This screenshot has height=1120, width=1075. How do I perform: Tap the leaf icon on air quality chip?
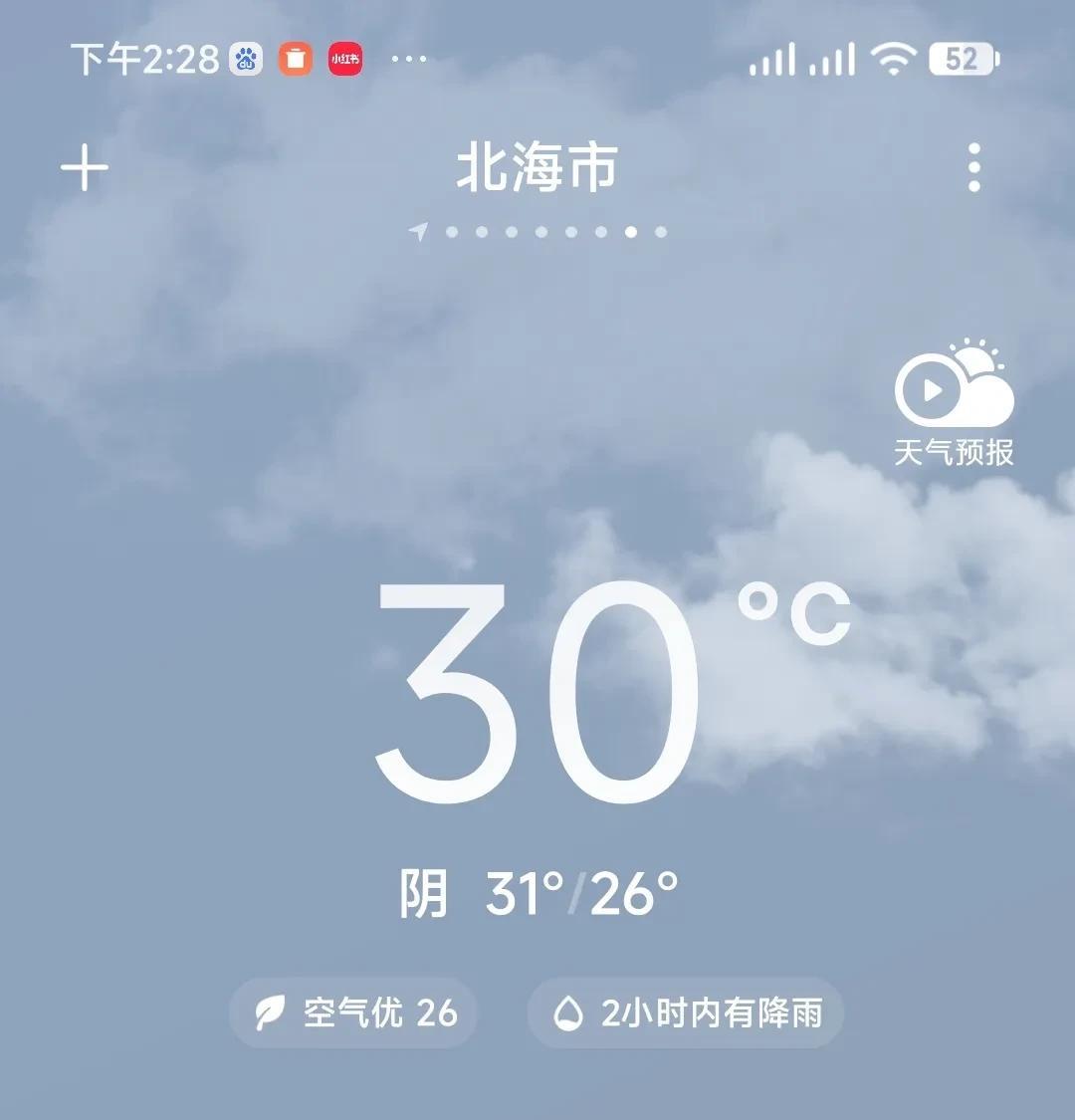click(271, 1012)
